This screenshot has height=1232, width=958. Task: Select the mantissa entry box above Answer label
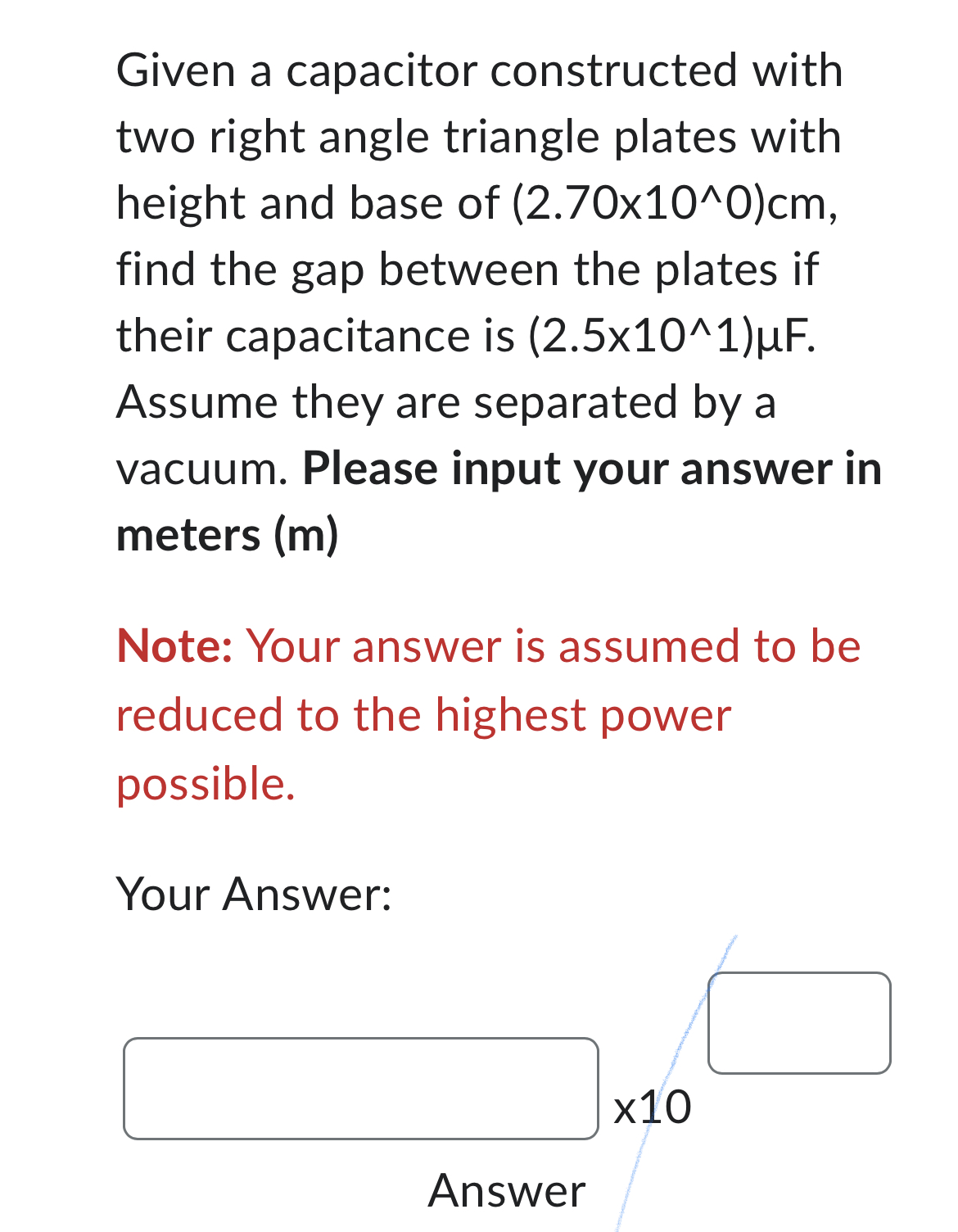coord(360,1087)
